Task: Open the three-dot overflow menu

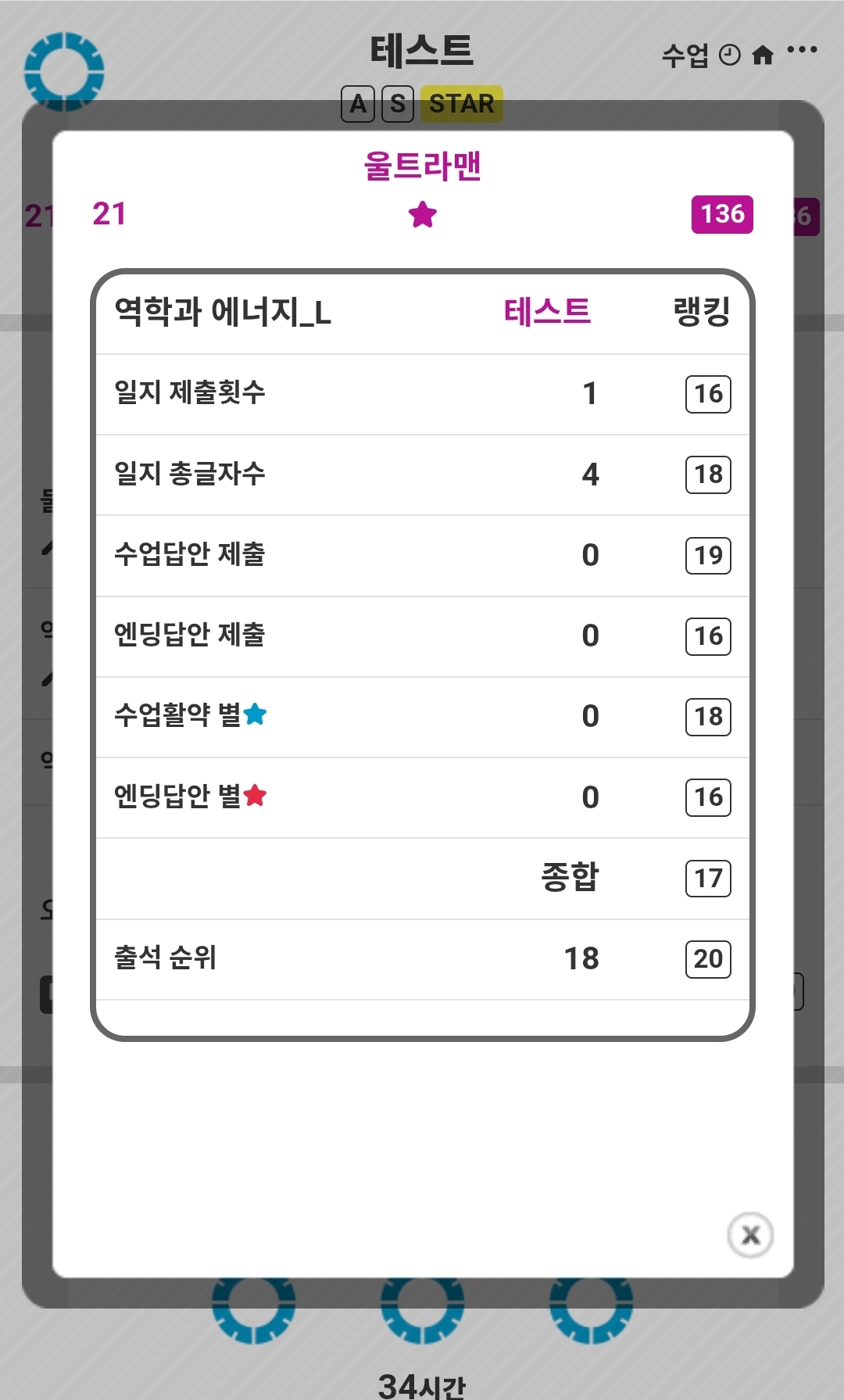Action: pos(803,51)
